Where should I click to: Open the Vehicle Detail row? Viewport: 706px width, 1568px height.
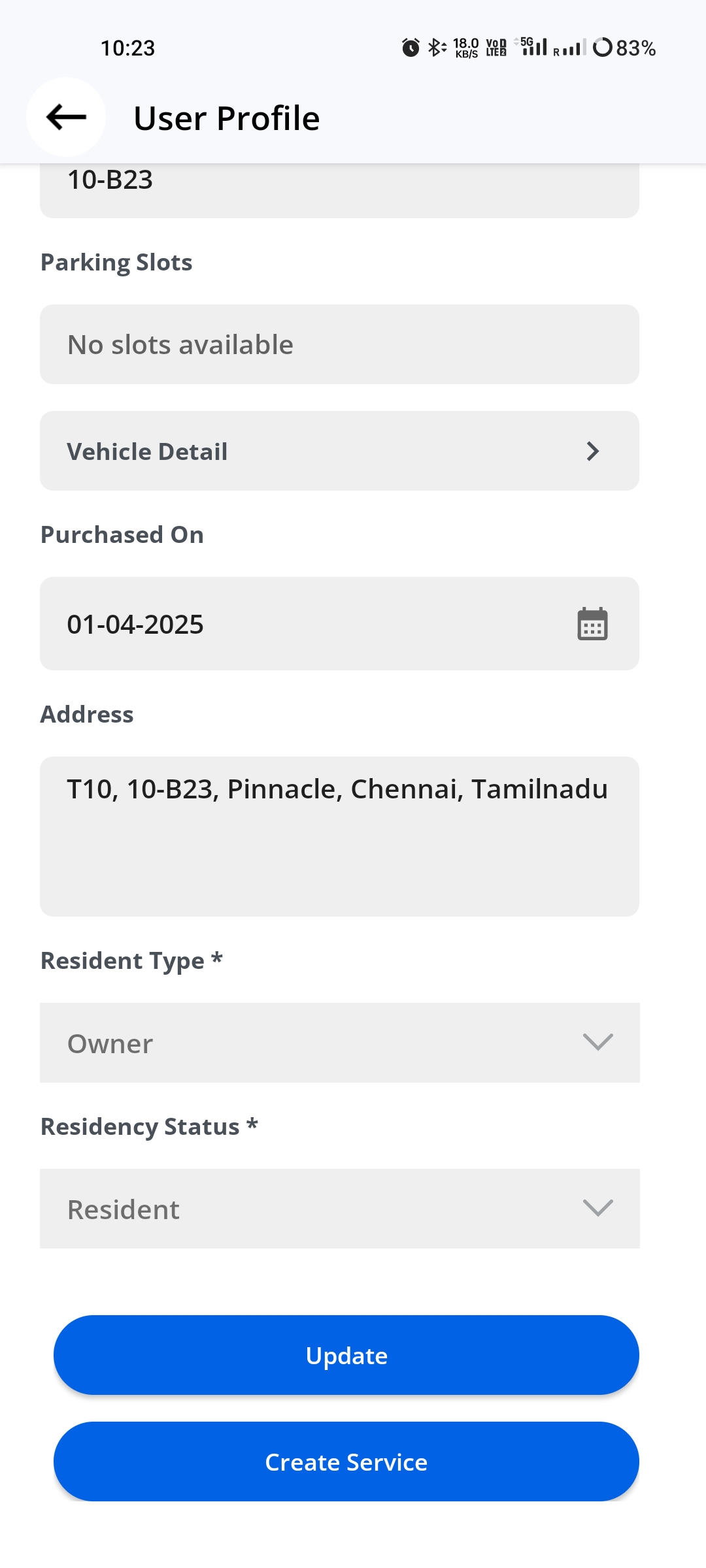[x=339, y=451]
